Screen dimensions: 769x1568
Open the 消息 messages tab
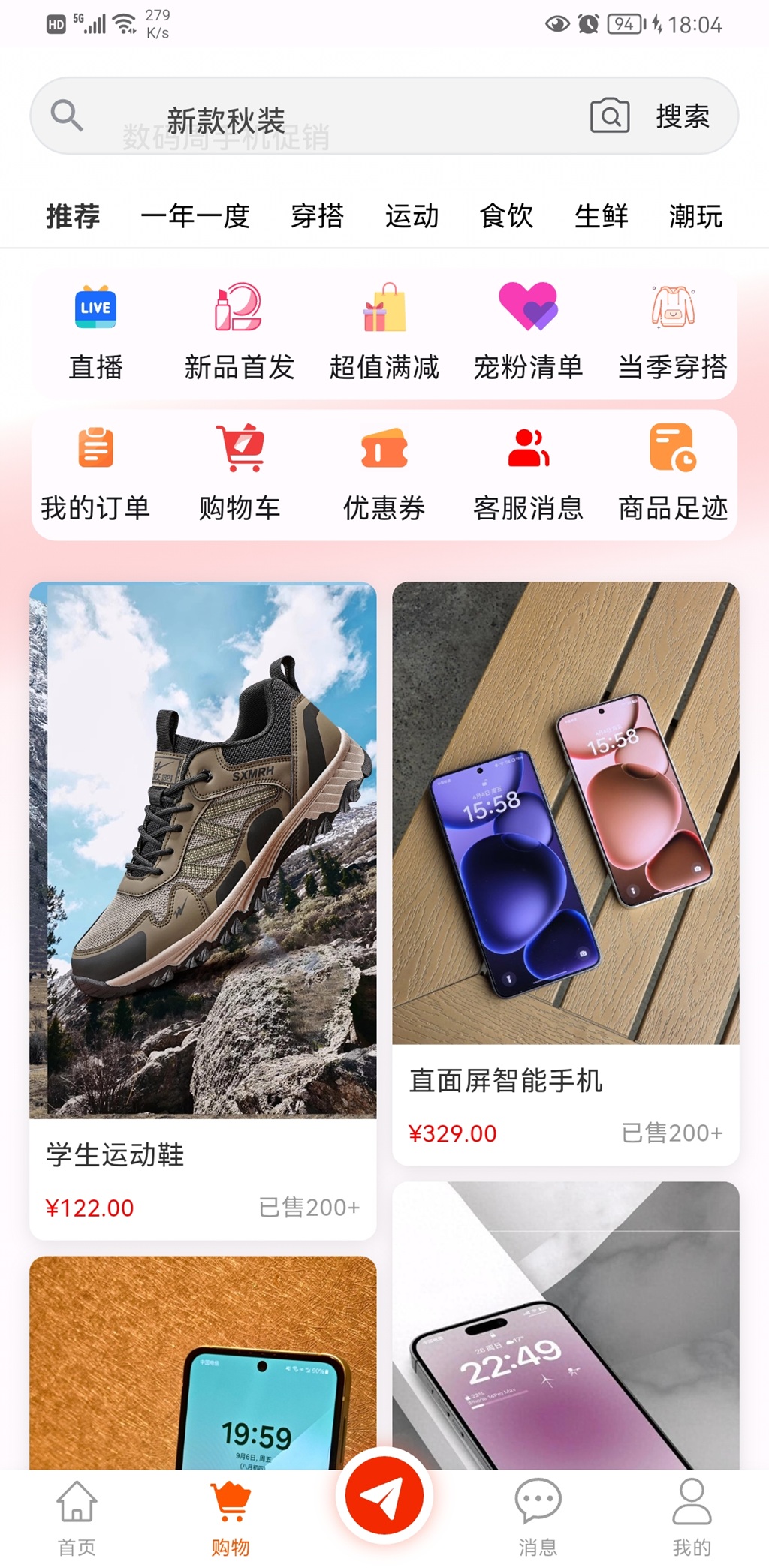[x=538, y=1516]
